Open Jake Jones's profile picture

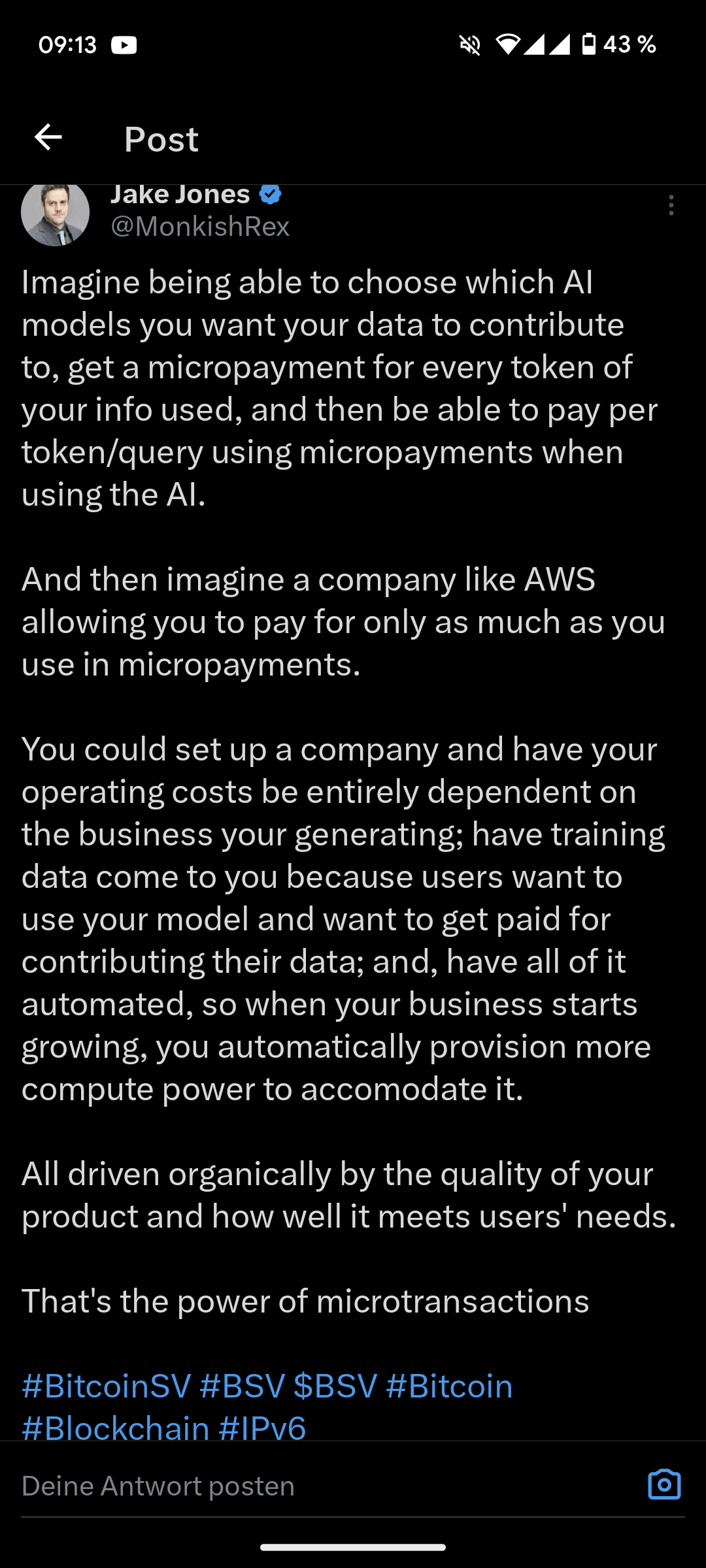coord(56,213)
